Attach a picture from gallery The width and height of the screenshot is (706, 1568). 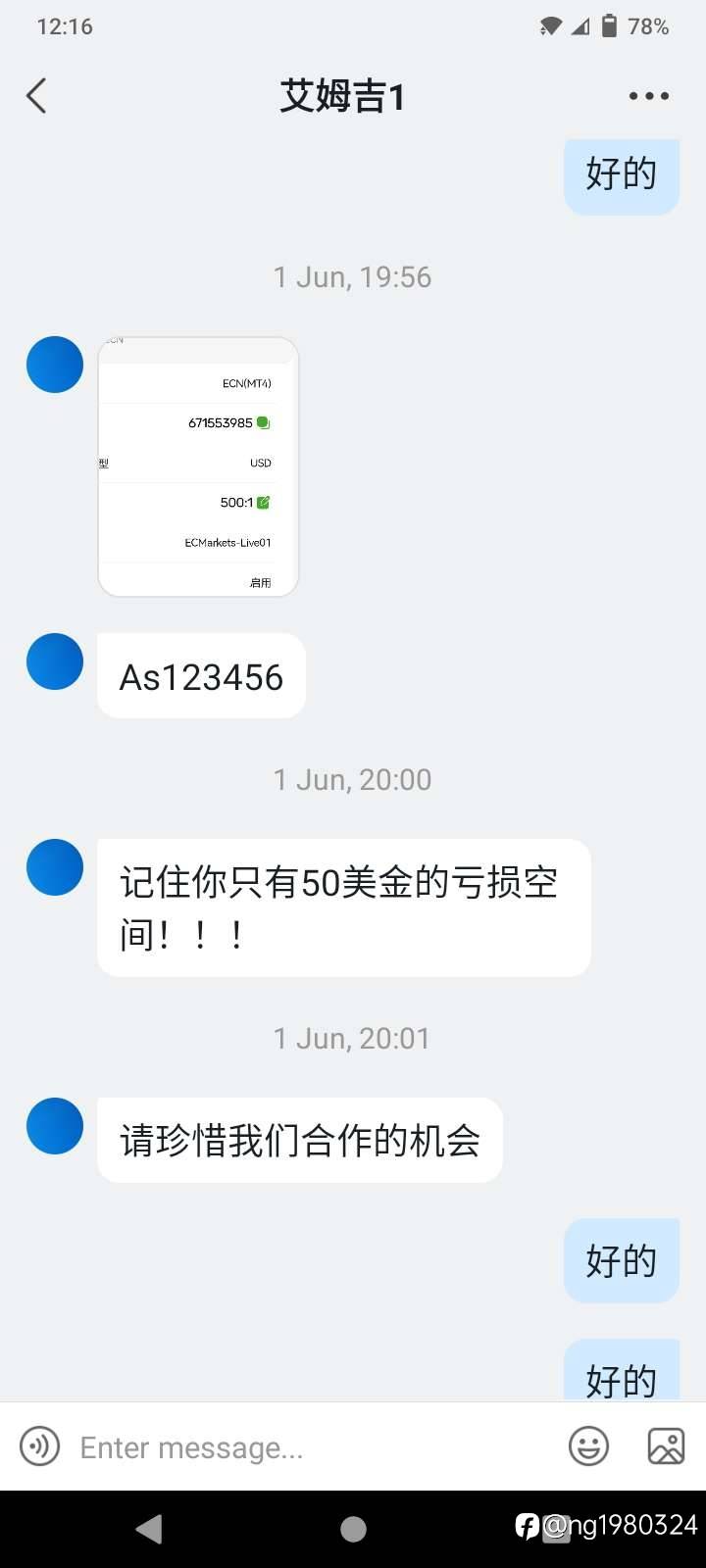(666, 1446)
